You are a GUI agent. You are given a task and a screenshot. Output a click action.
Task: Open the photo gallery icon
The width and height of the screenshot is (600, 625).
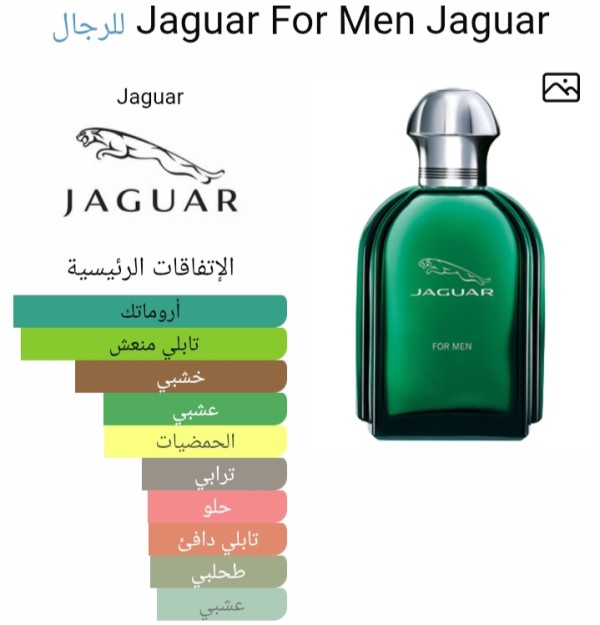pos(561,88)
